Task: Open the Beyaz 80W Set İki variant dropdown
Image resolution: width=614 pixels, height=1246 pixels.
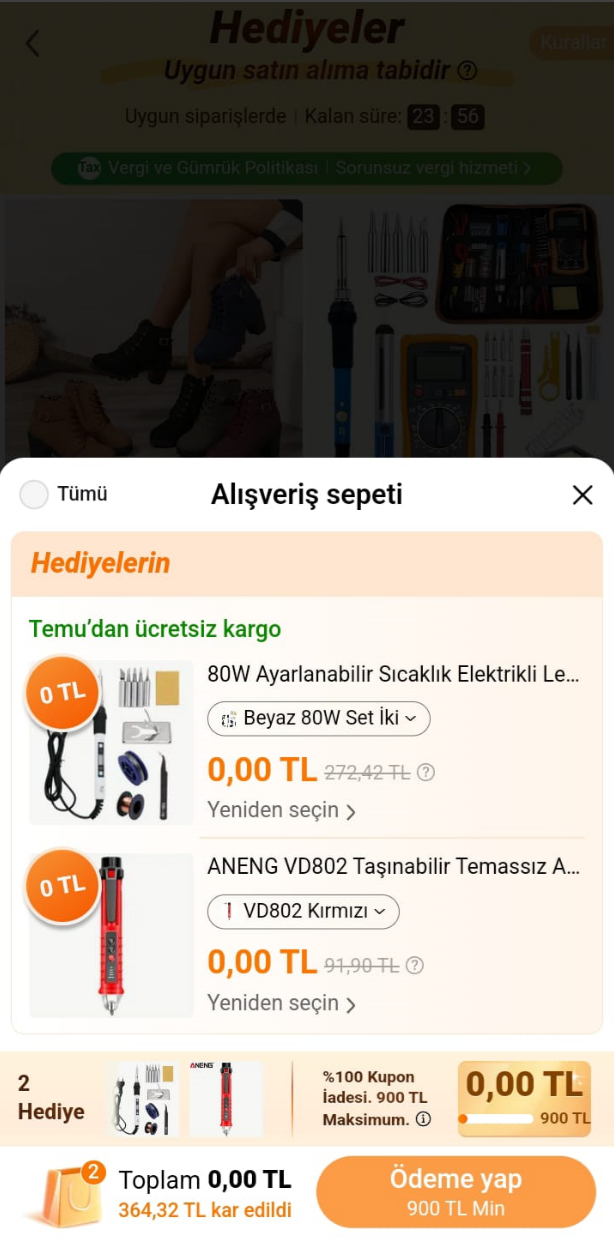Action: 319,718
